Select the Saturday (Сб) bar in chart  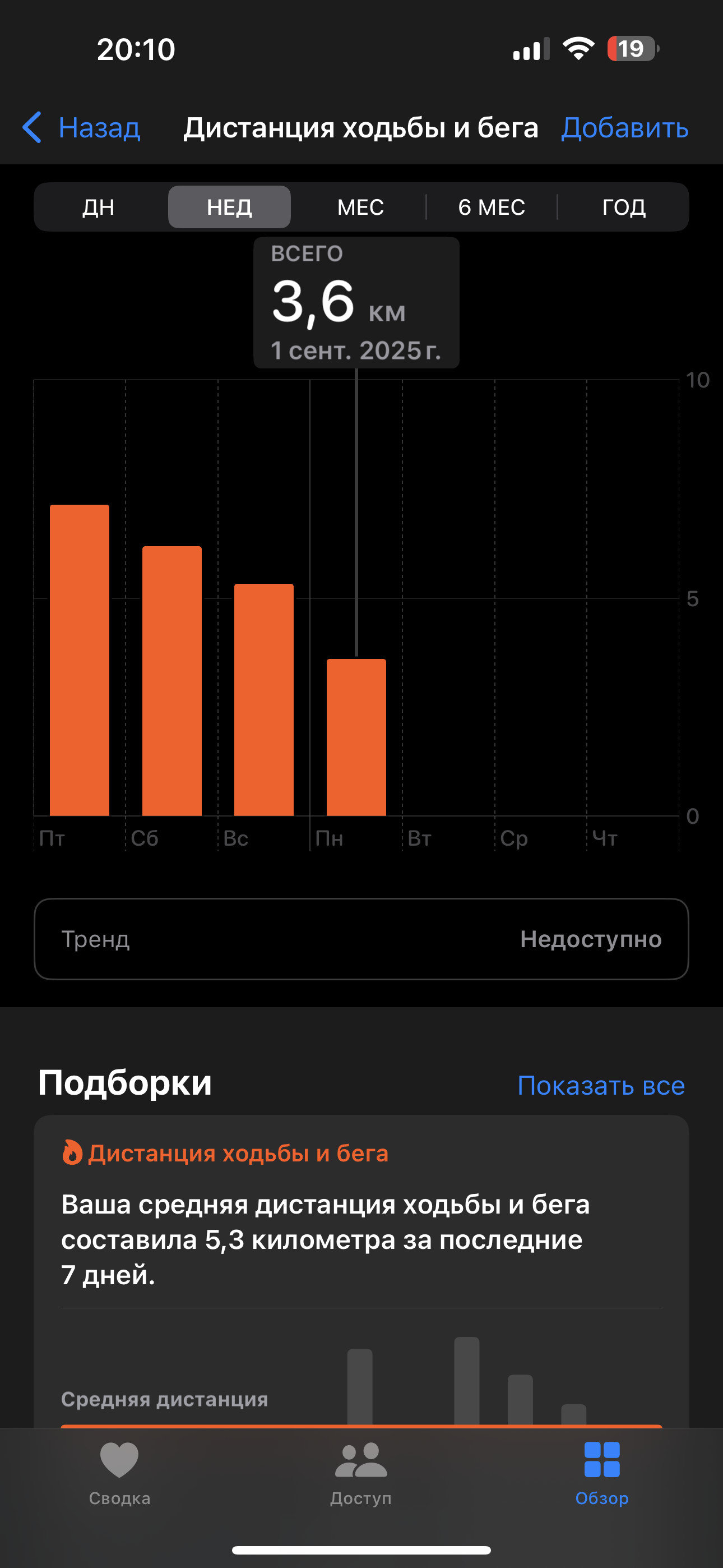coord(172,680)
